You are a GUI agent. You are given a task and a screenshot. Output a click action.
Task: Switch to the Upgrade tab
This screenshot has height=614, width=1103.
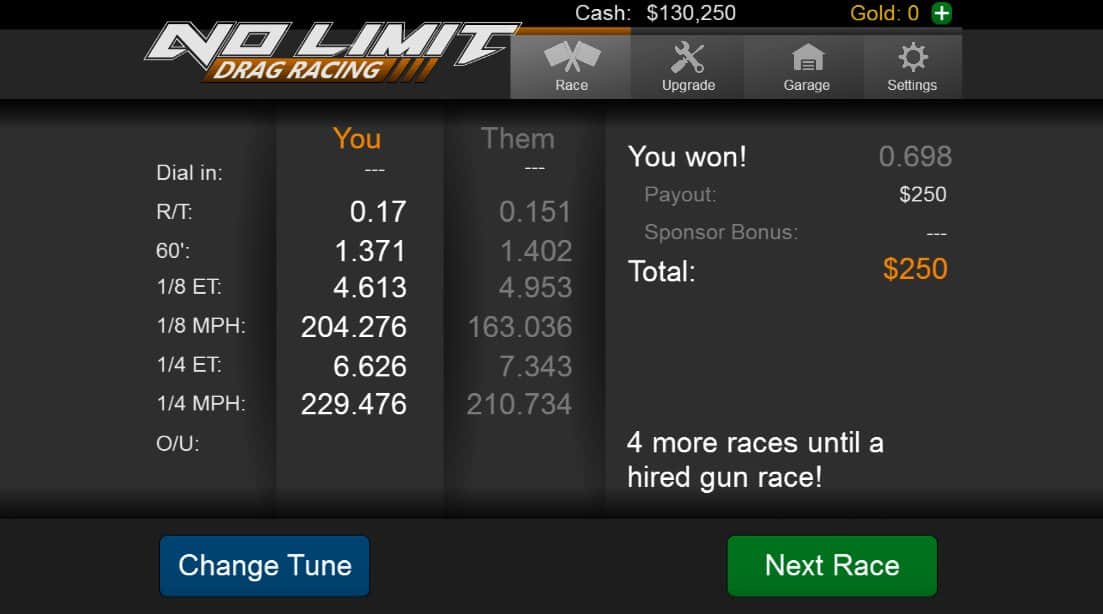click(688, 66)
